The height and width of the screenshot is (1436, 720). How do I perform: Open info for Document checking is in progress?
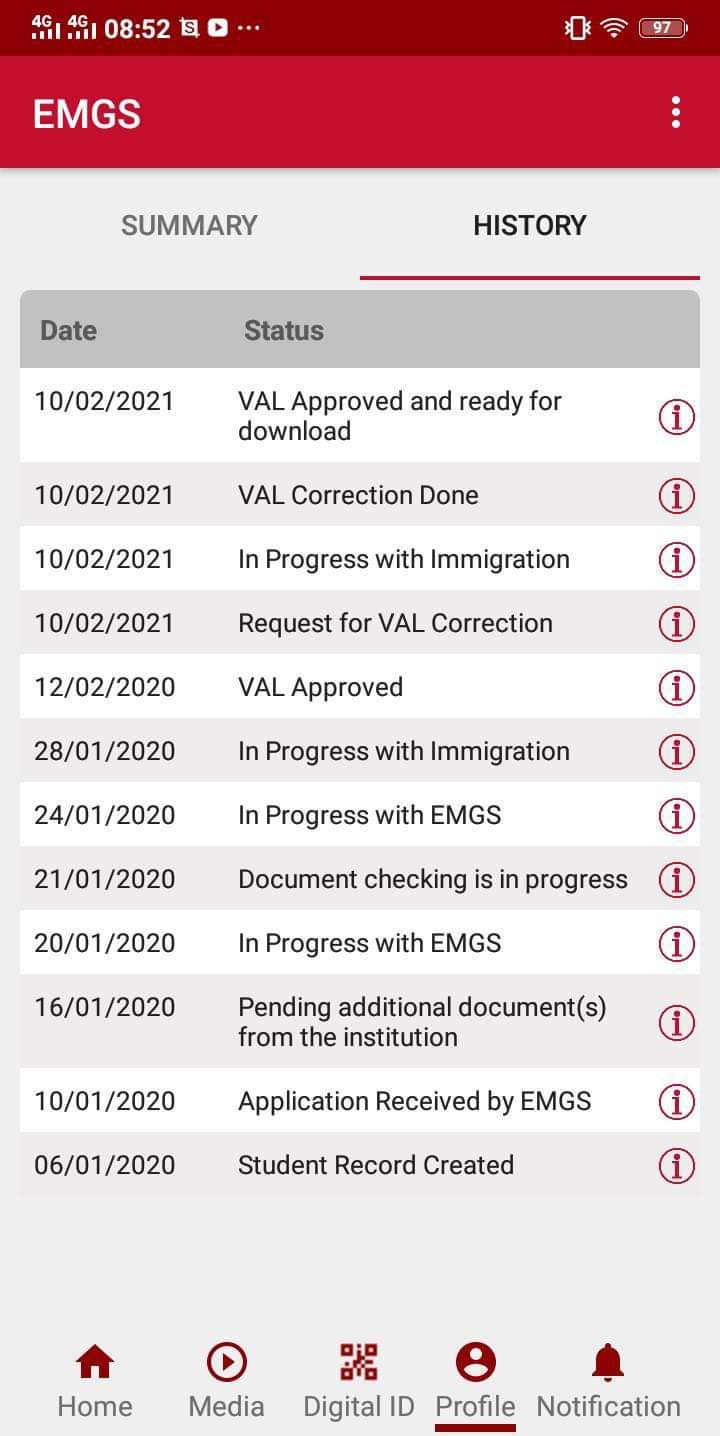(x=677, y=879)
